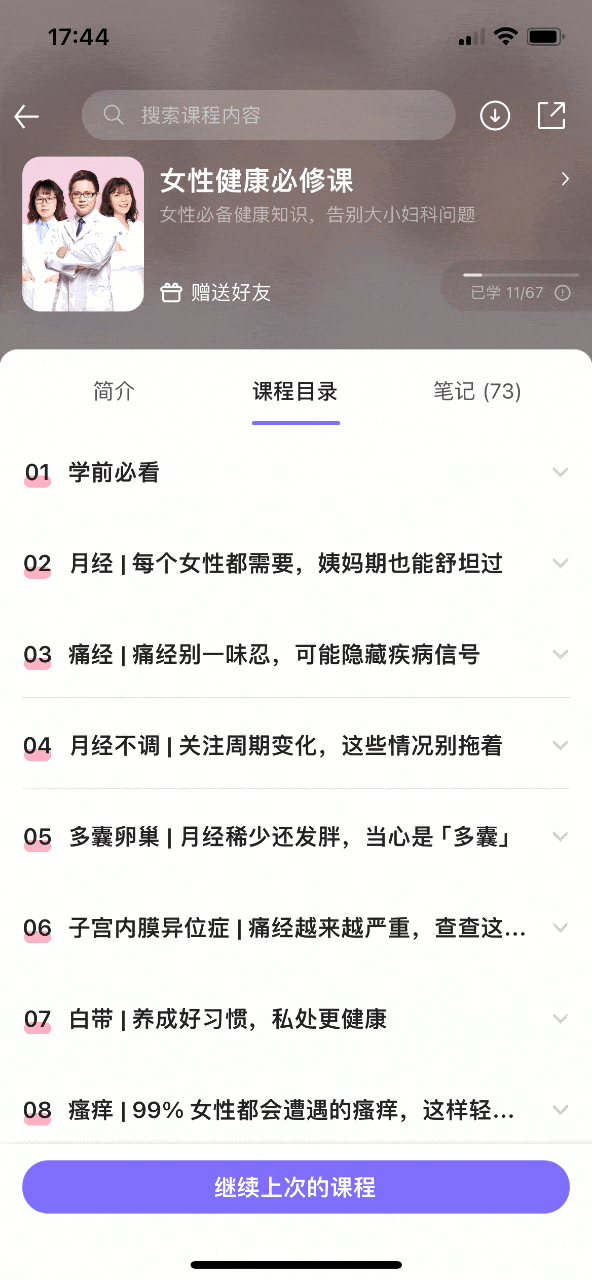This screenshot has height=1280, width=592.
Task: Open 女性健康必修课 course details chevron
Action: click(565, 179)
